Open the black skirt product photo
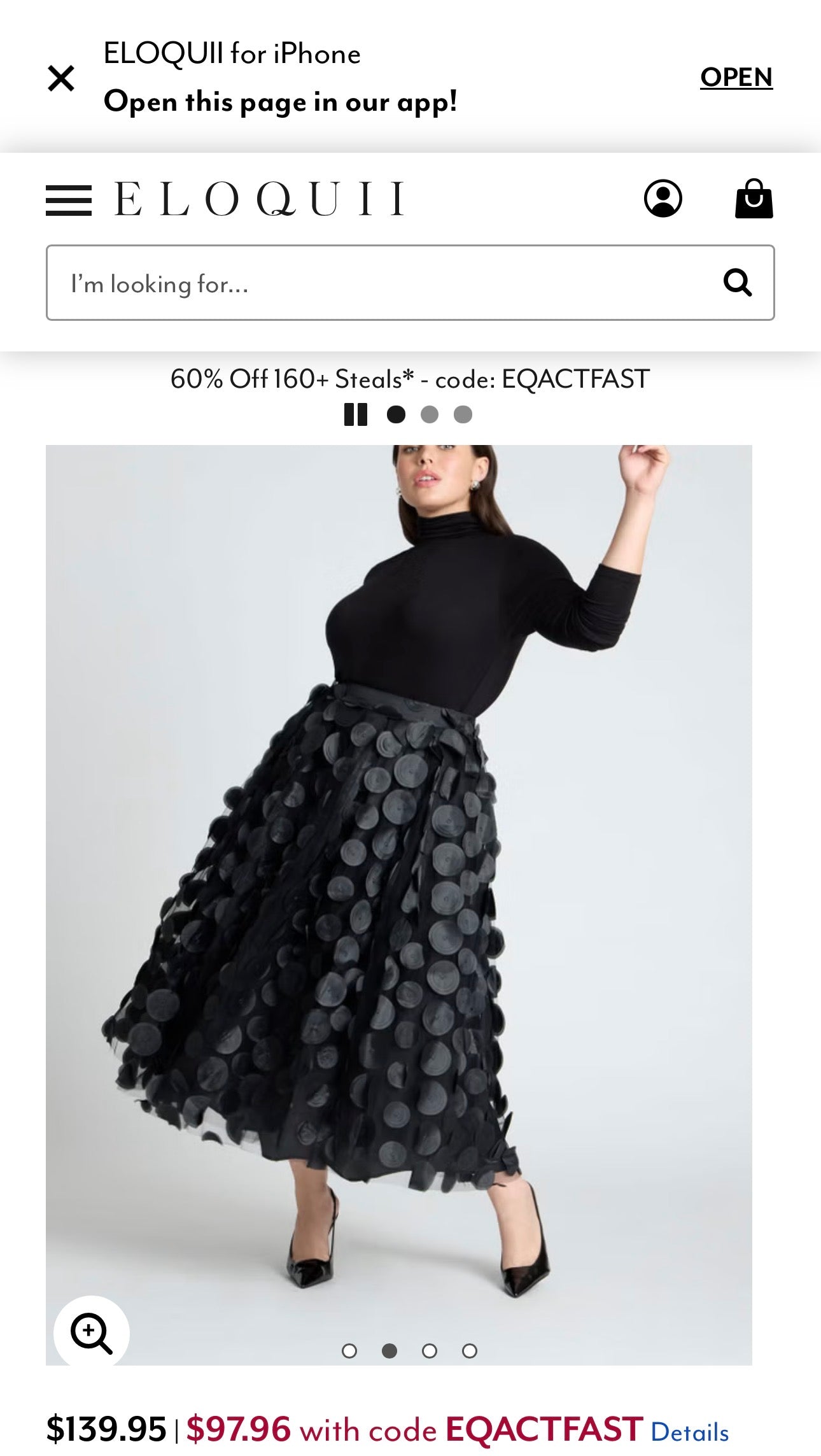This screenshot has width=821, height=1456. click(398, 891)
